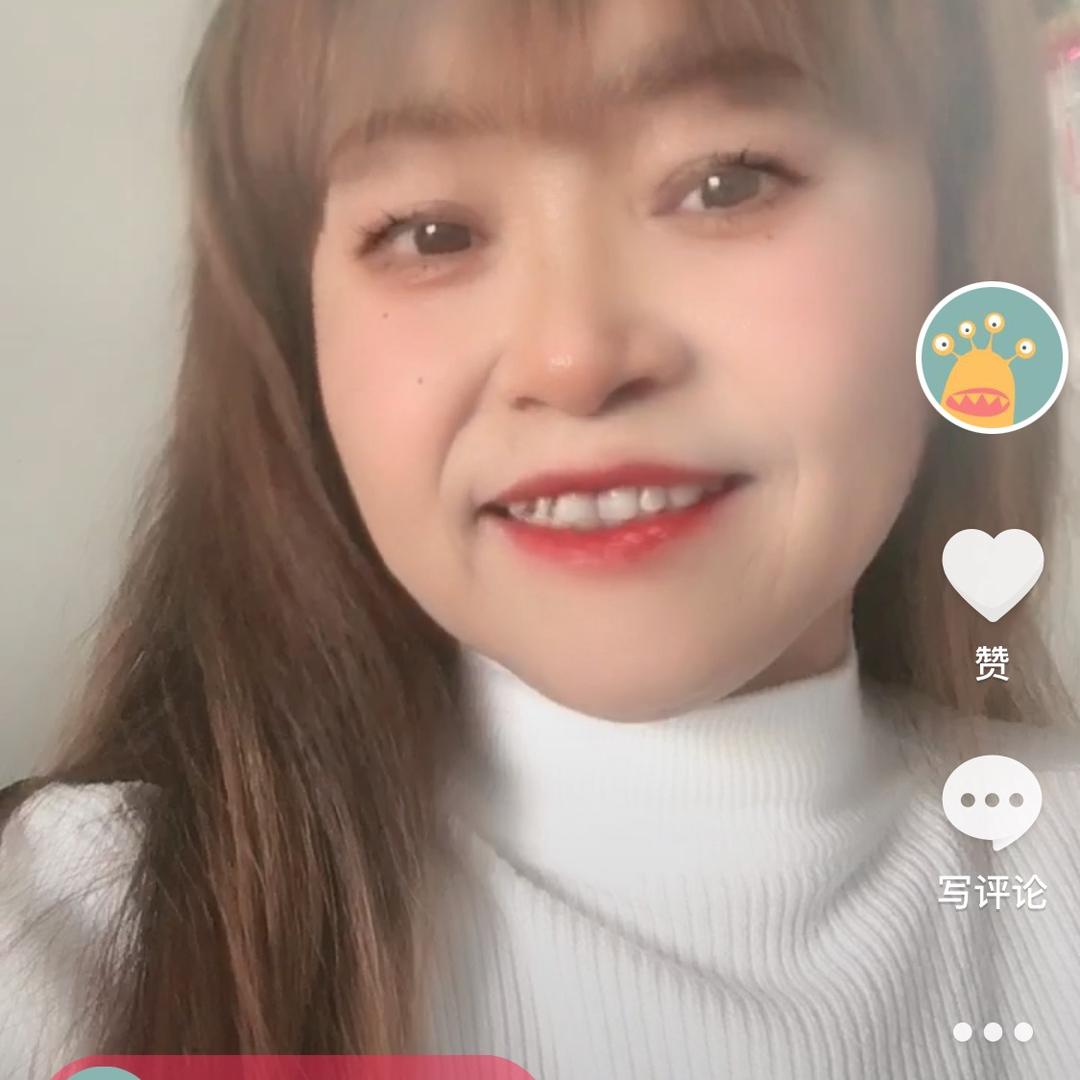Write a comment on this video

click(x=992, y=801)
